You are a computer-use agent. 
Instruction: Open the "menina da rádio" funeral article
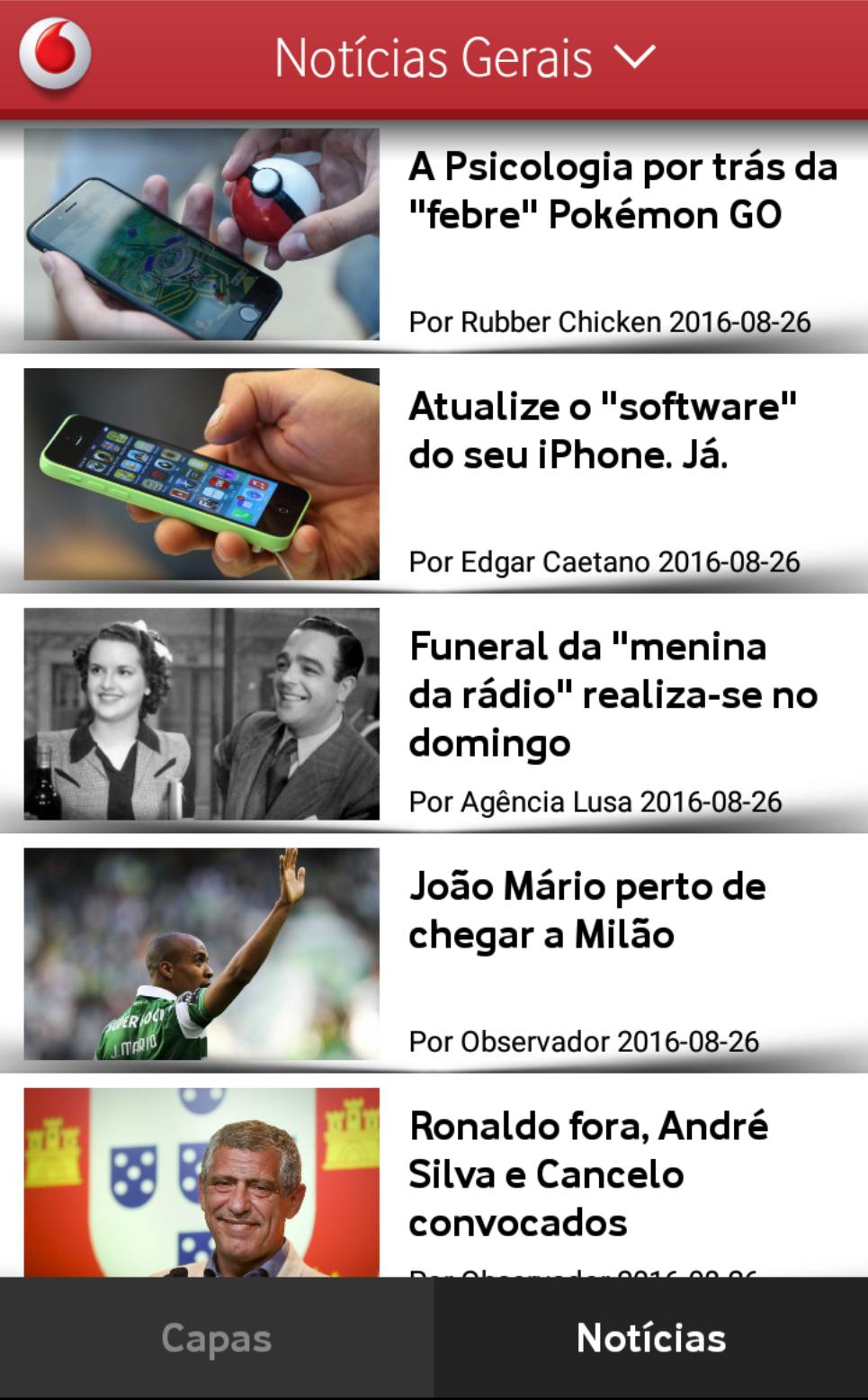(x=612, y=694)
